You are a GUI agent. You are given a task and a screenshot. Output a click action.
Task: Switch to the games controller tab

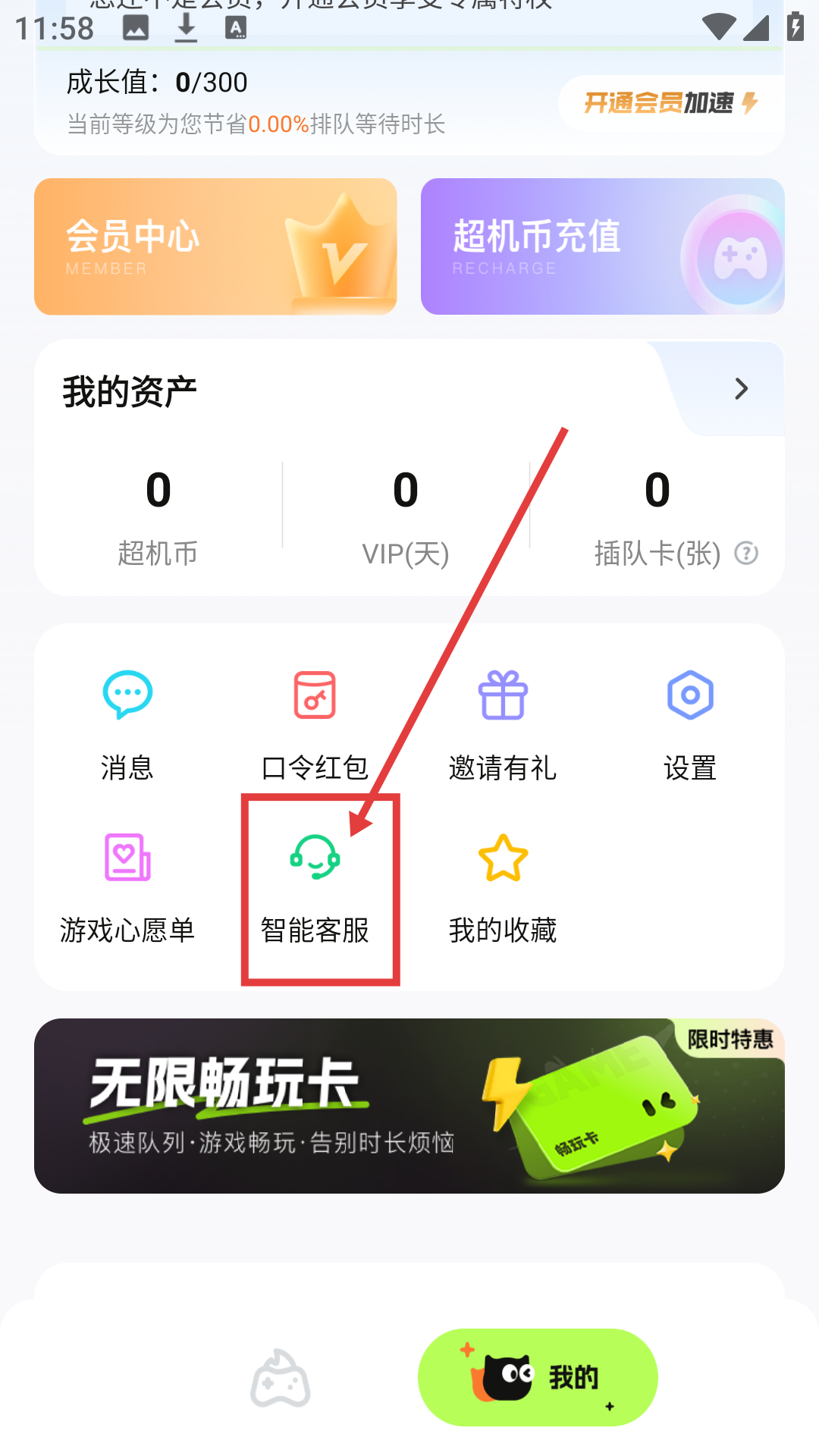pyautogui.click(x=281, y=1378)
